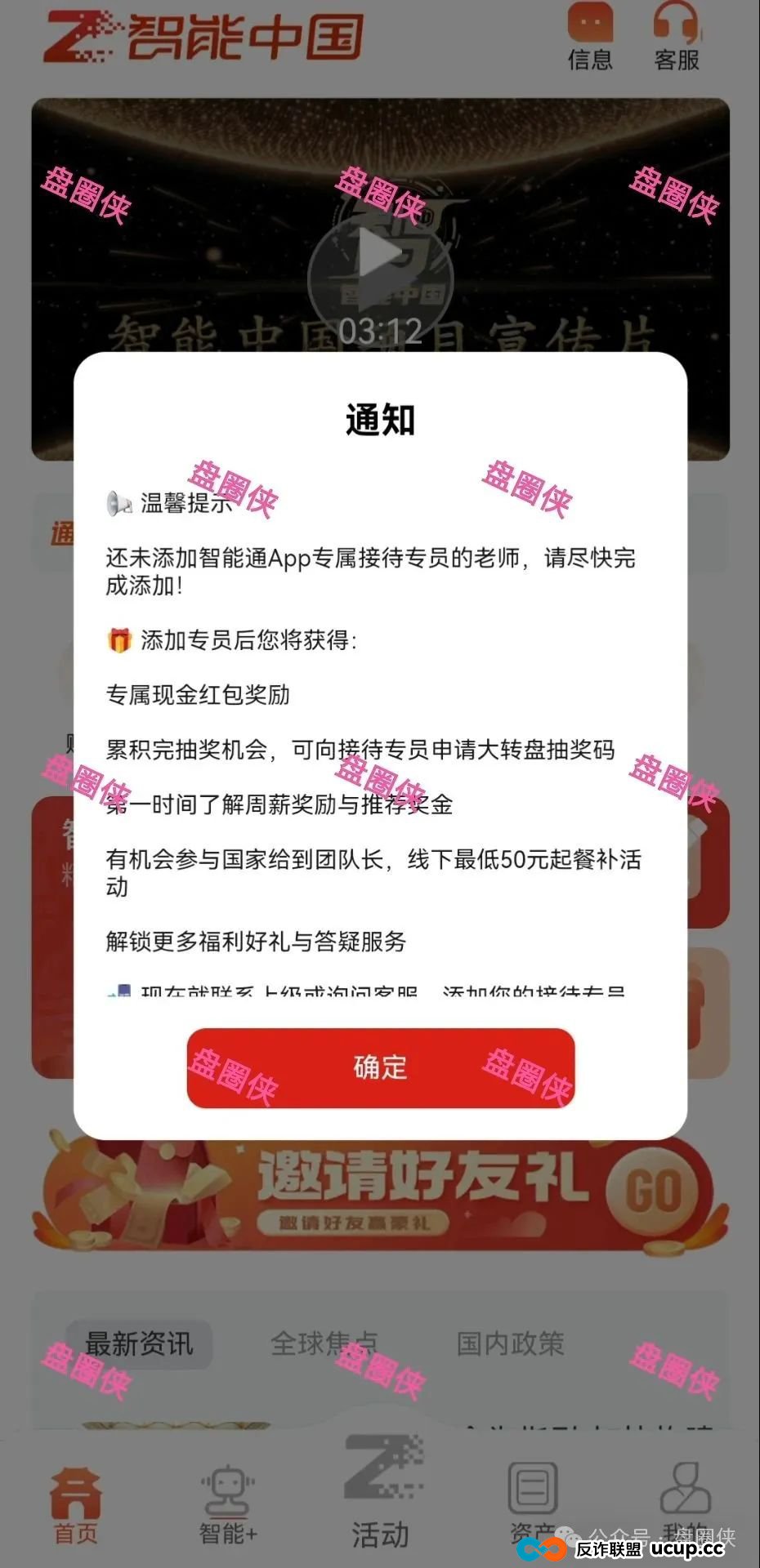760x1568 pixels.
Task: Open the 信息 messages icon
Action: tap(591, 29)
